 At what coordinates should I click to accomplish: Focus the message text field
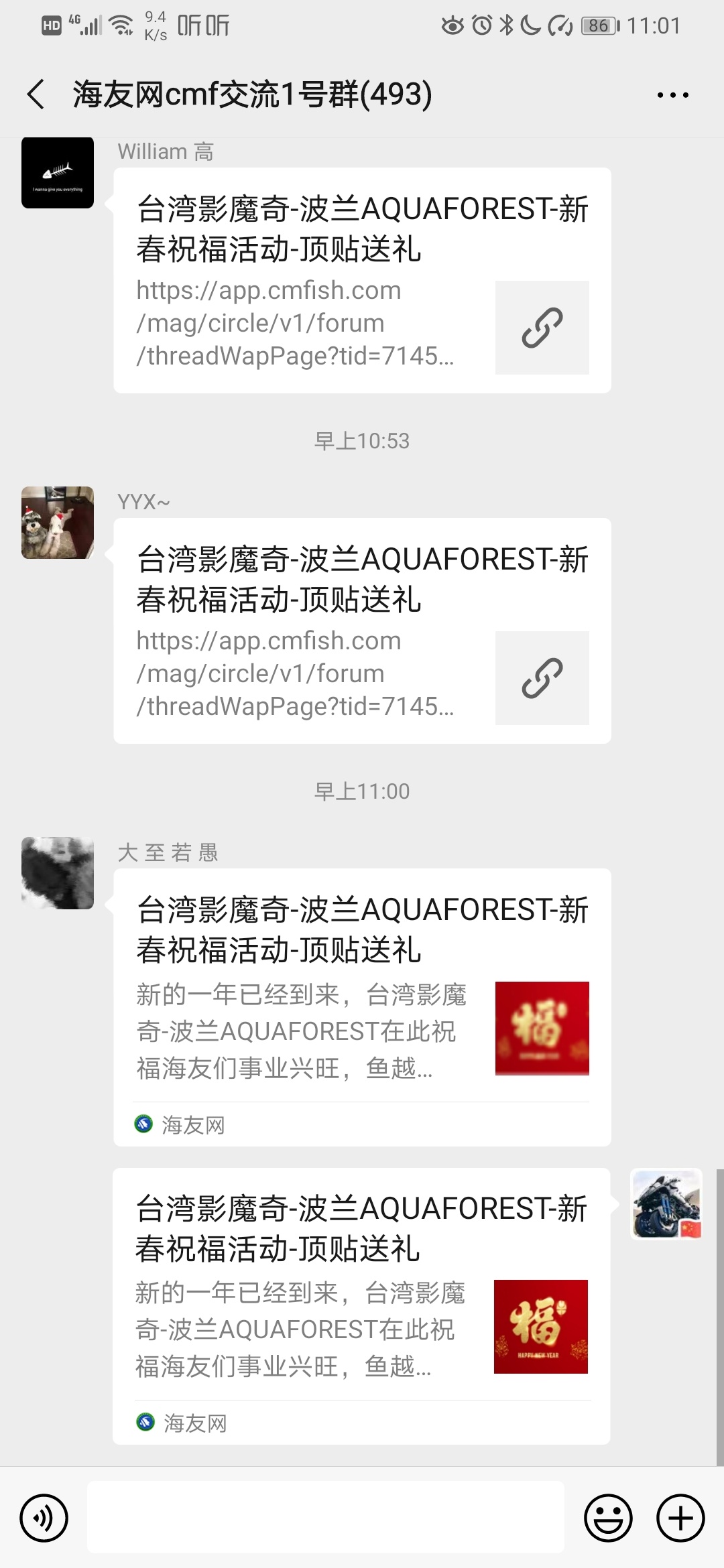pyautogui.click(x=326, y=1518)
